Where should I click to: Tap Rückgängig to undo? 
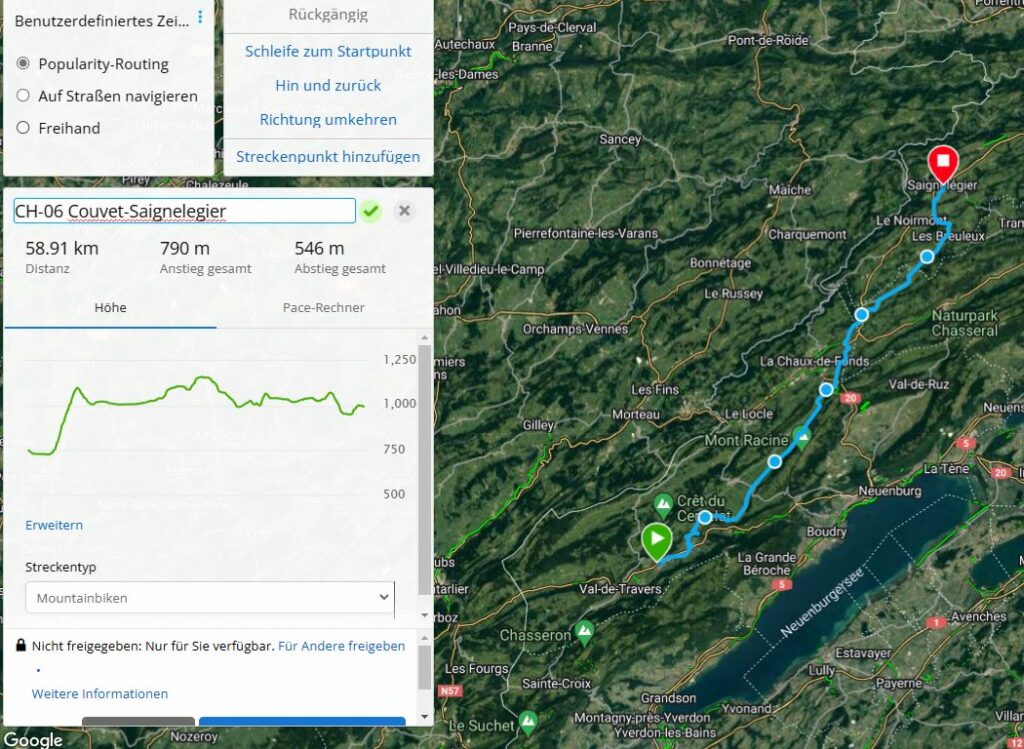coord(328,15)
